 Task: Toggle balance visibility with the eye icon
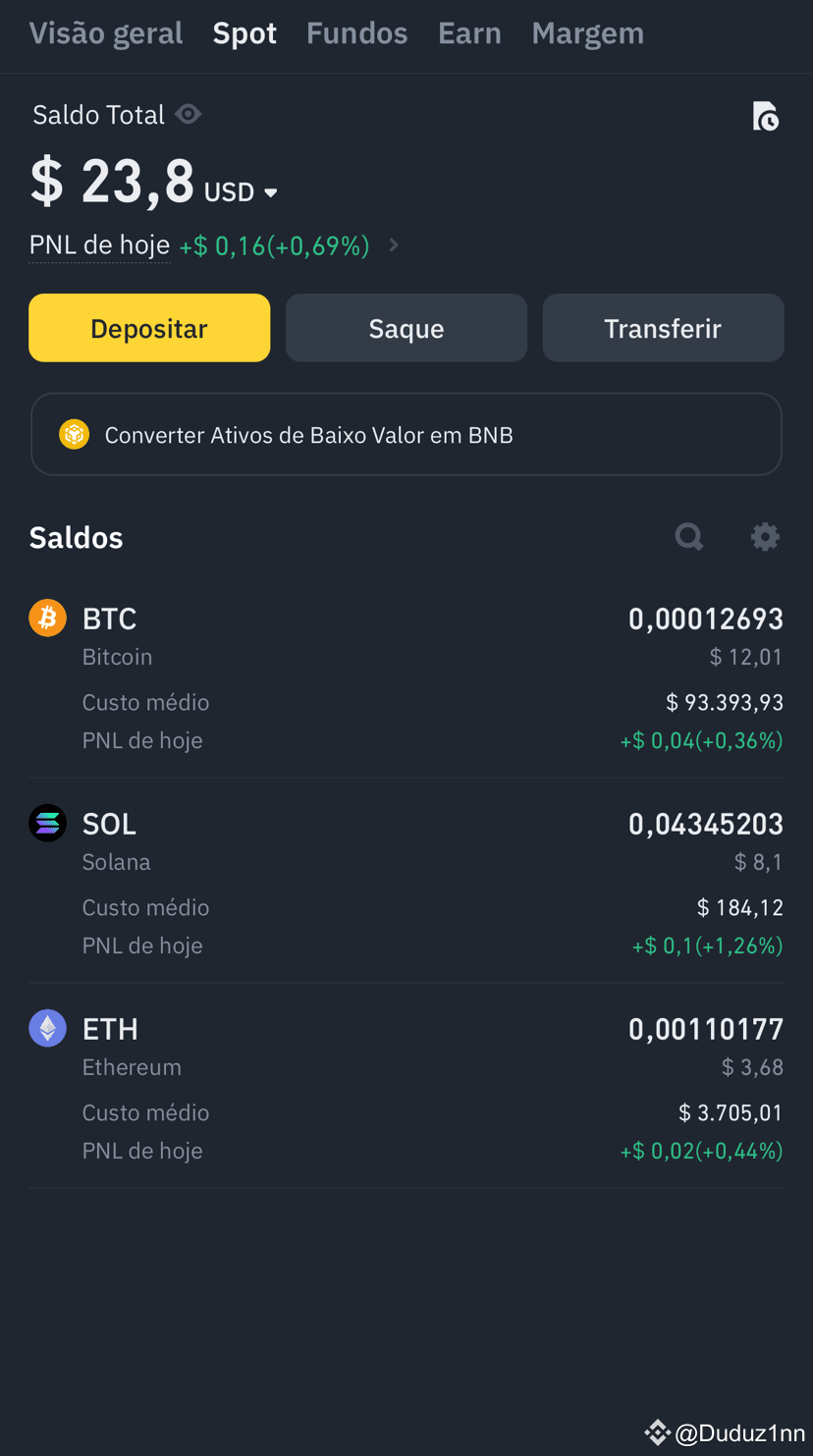(x=188, y=113)
